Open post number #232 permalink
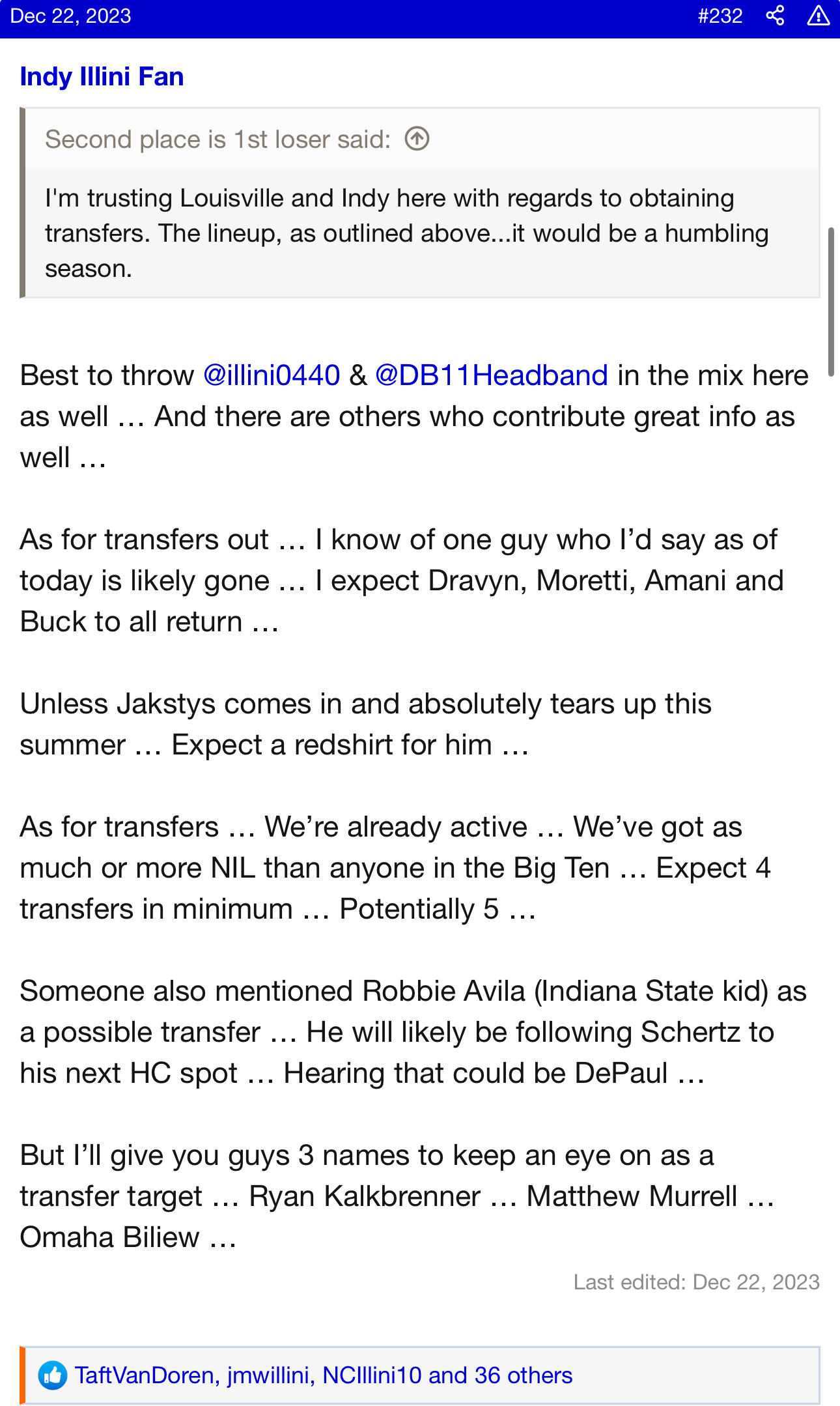 click(x=720, y=16)
